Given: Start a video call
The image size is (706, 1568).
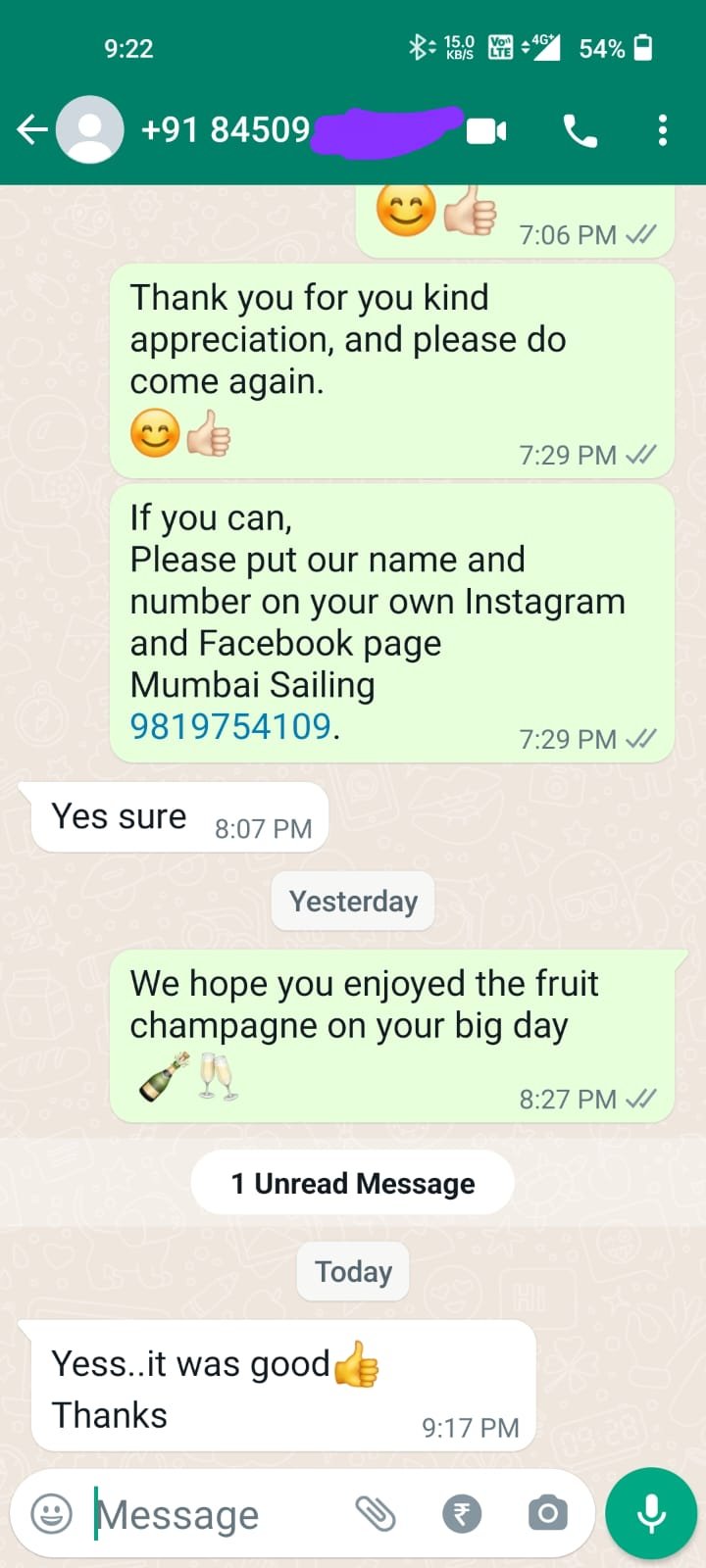Looking at the screenshot, I should tap(486, 130).
